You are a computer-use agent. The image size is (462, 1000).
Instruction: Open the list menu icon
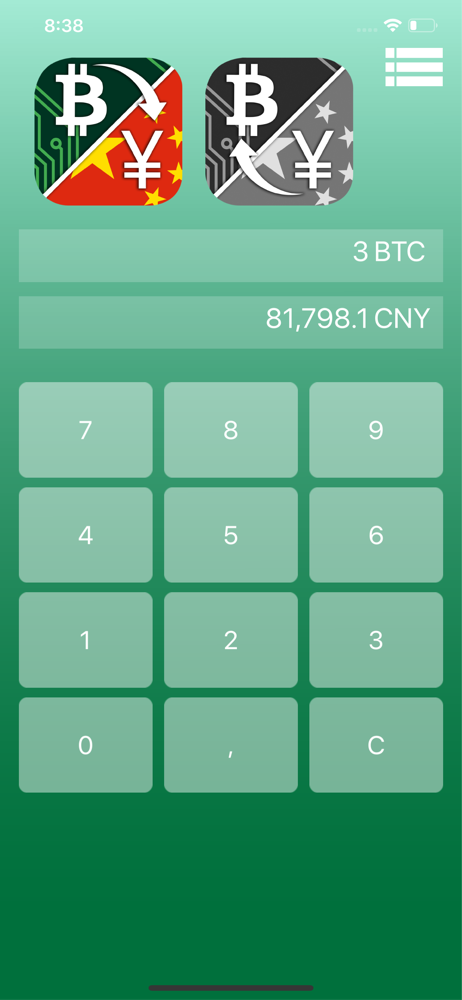pyautogui.click(x=414, y=67)
